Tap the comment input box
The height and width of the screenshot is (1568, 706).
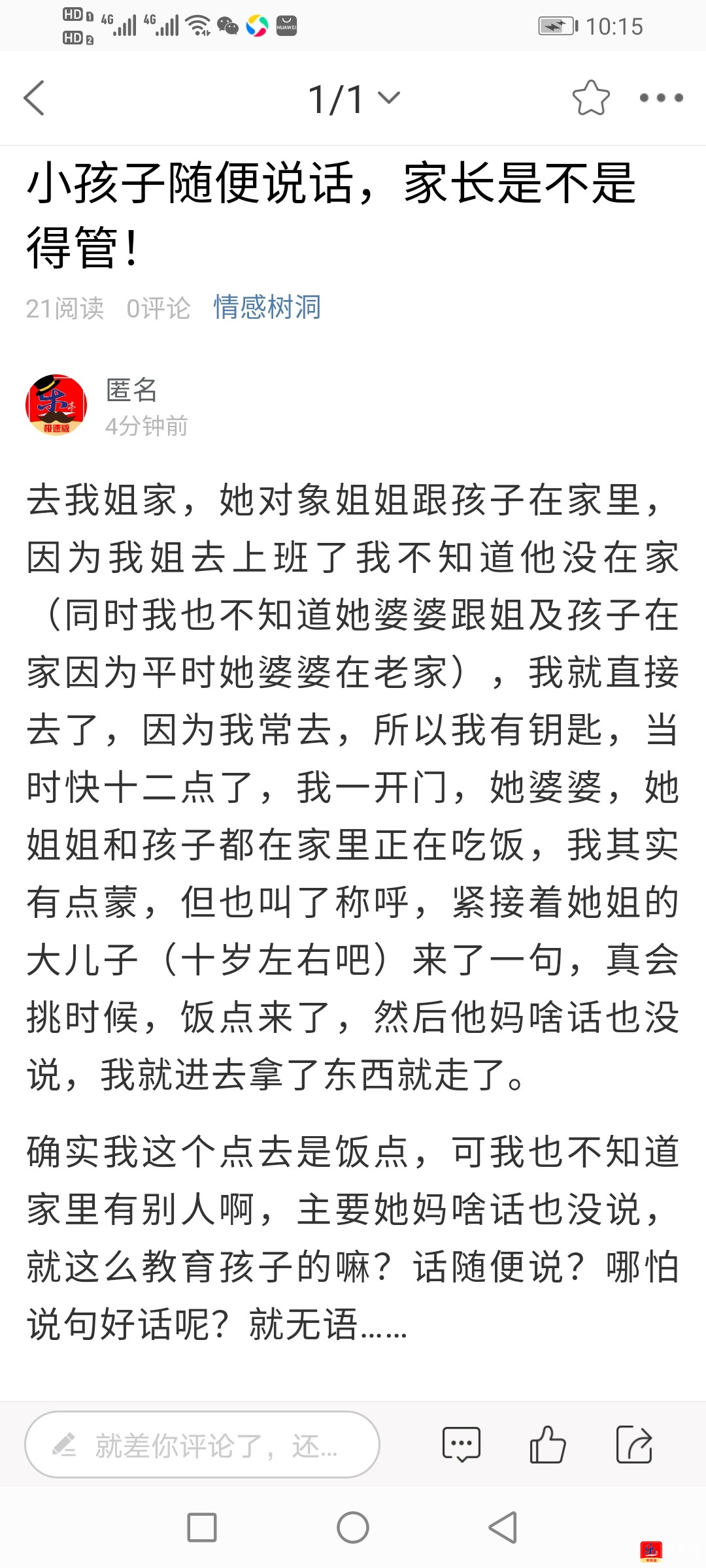(x=203, y=1445)
